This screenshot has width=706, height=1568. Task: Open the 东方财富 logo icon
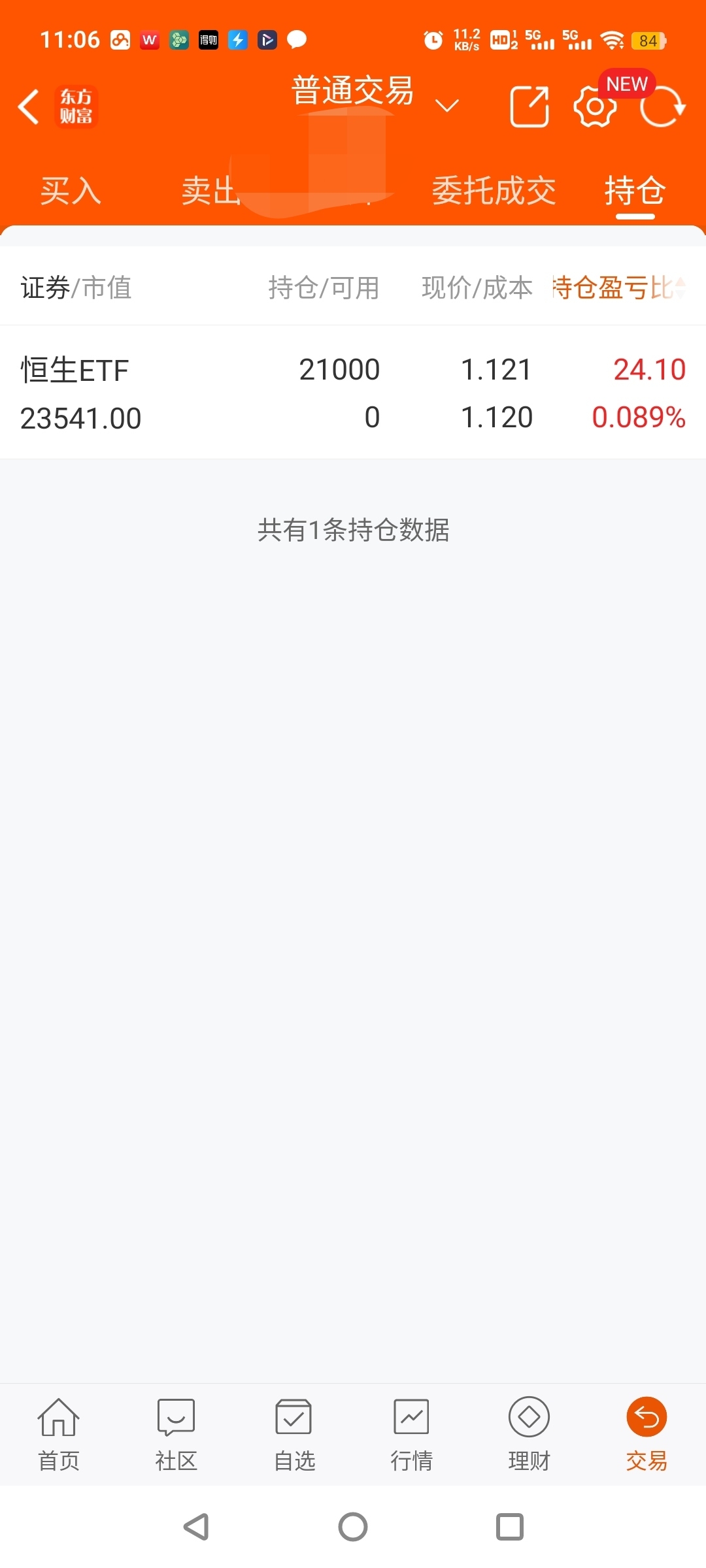(x=75, y=106)
